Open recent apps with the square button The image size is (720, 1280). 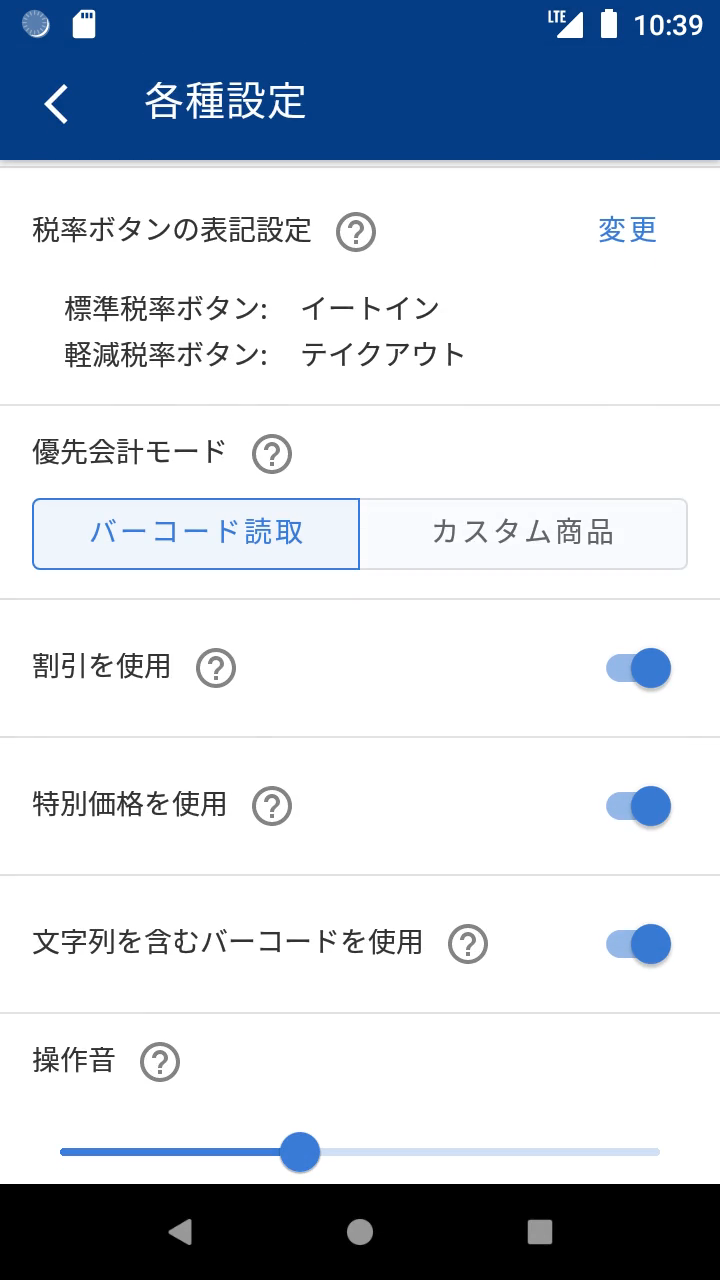[x=540, y=1232]
